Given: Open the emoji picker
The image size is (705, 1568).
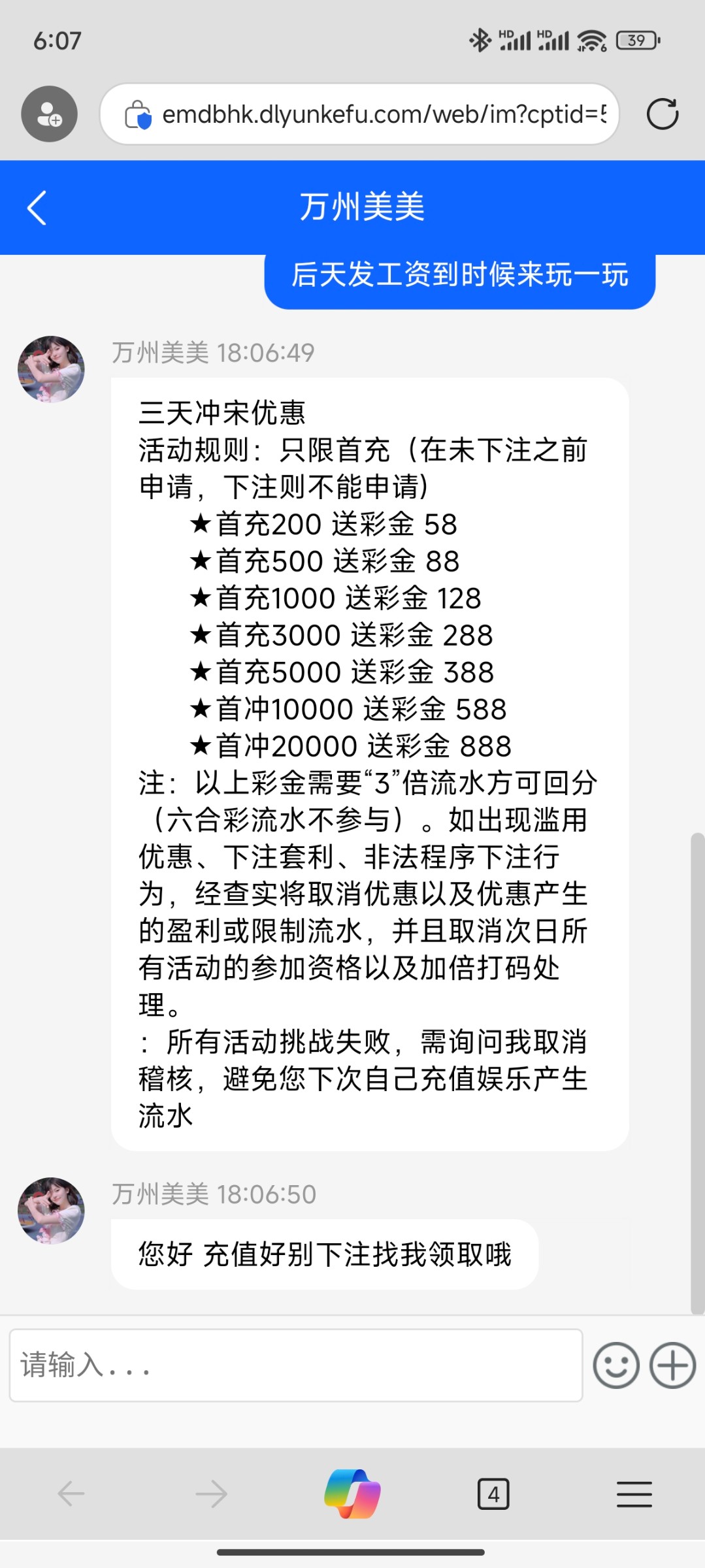Looking at the screenshot, I should coord(615,1365).
